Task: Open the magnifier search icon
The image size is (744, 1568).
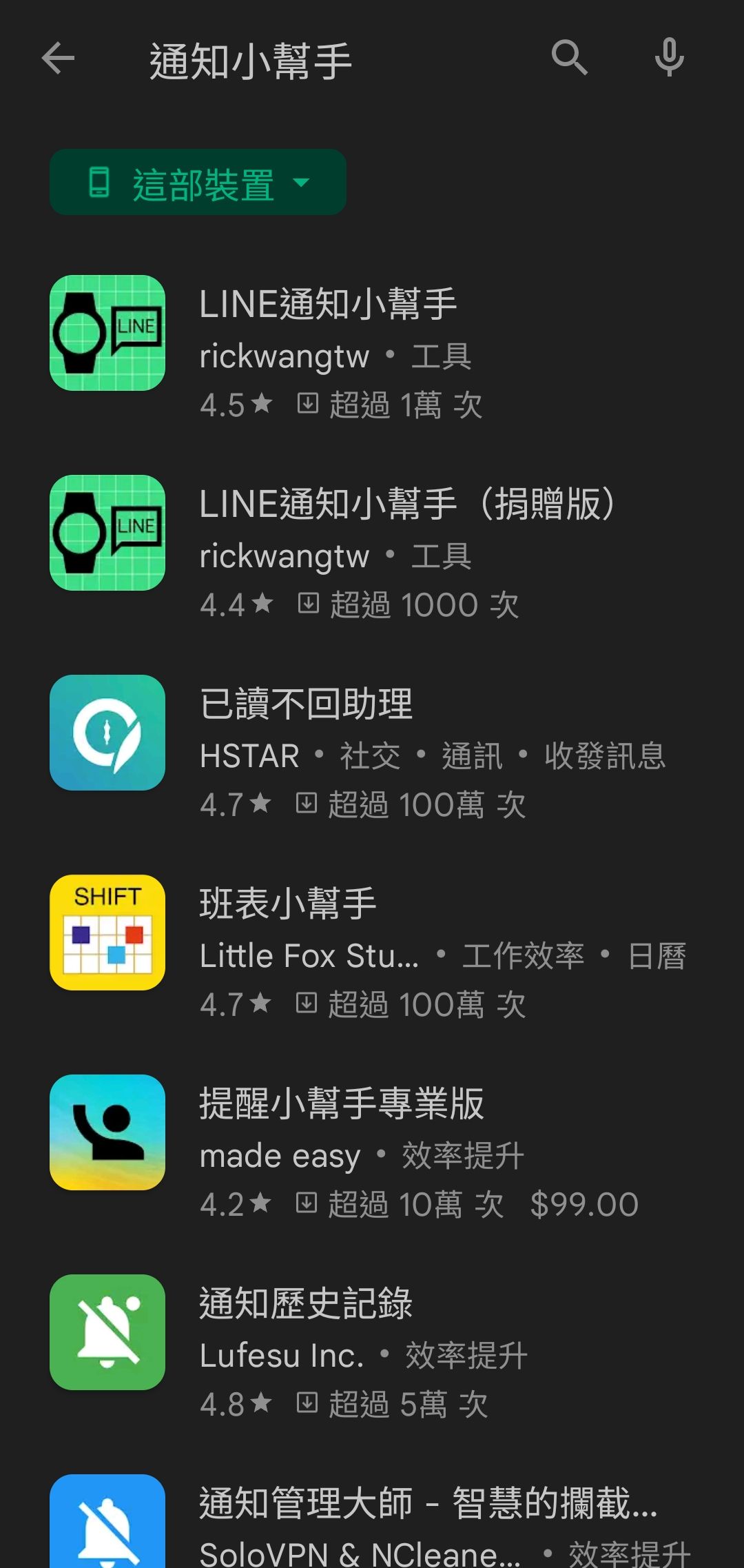Action: pos(570,58)
